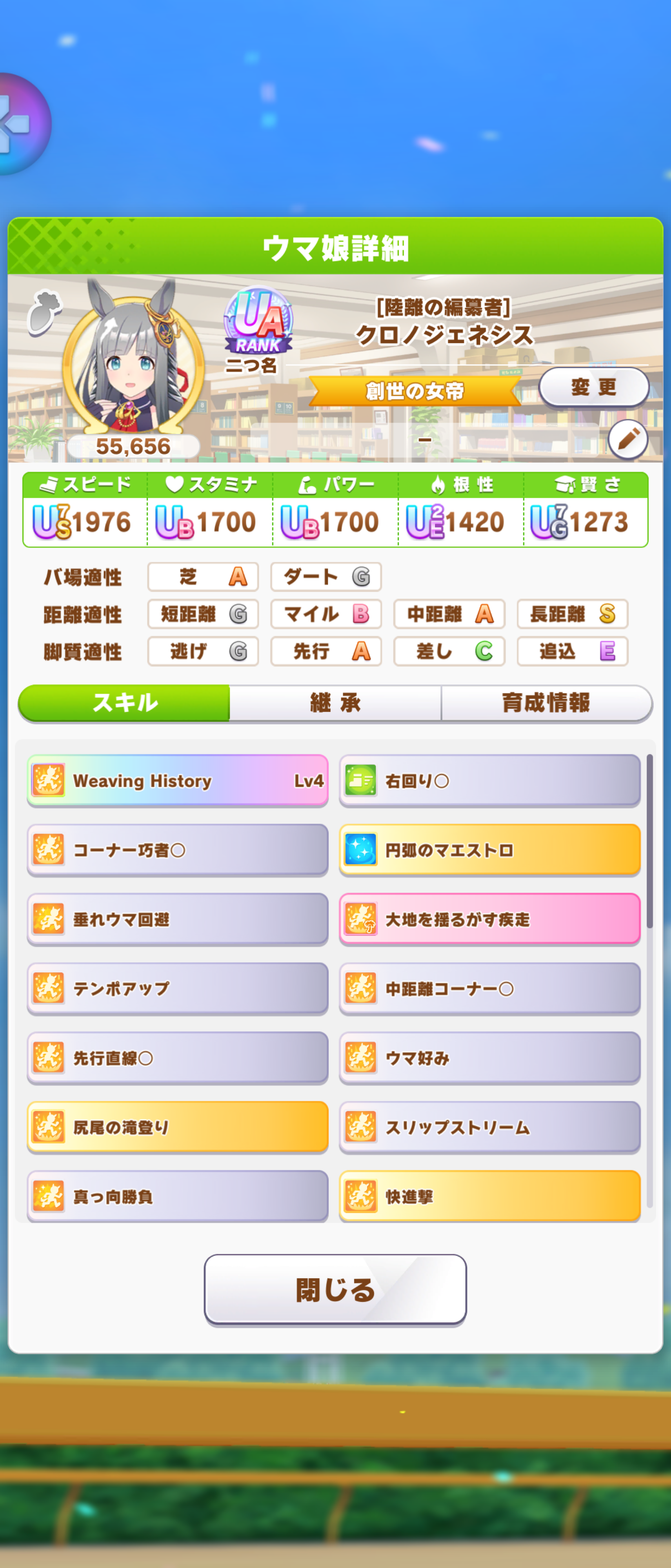View the 尻尾の滝登り skill
The height and width of the screenshot is (1568, 671).
click(x=178, y=1127)
